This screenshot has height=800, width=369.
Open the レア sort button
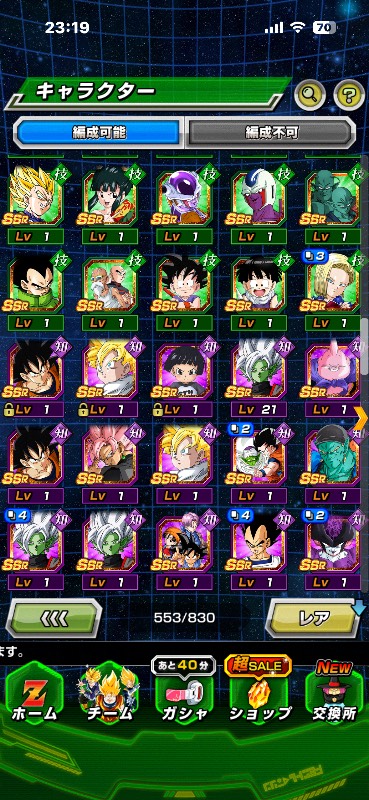pyautogui.click(x=313, y=618)
